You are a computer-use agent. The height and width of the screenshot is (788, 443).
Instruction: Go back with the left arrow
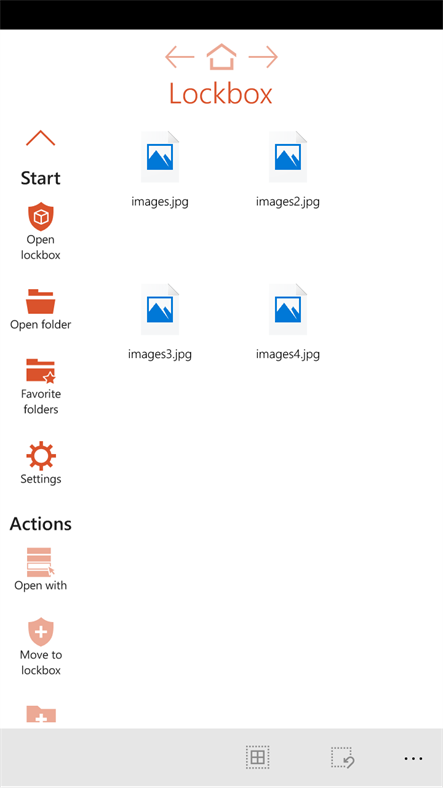[179, 57]
